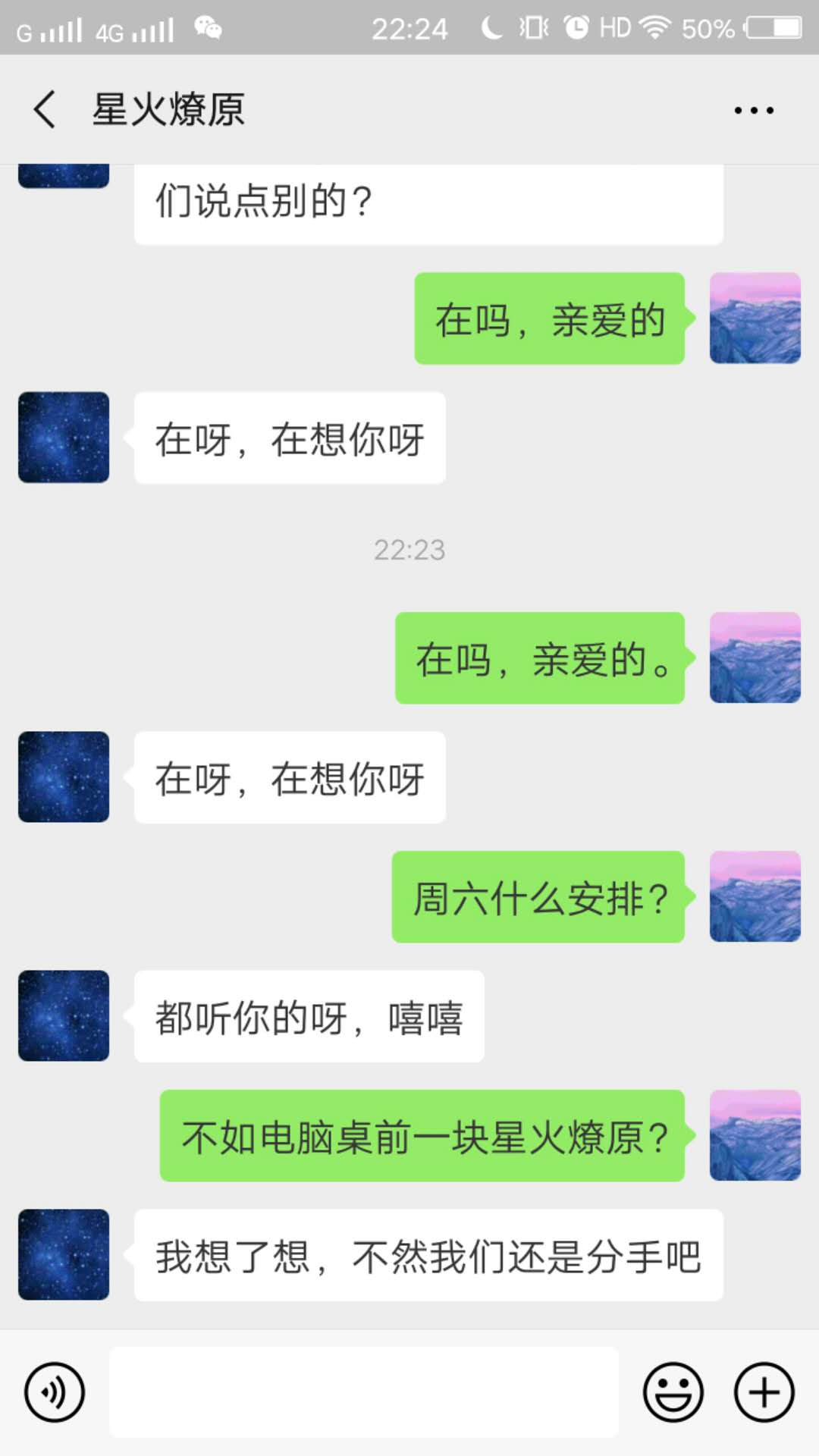The height and width of the screenshot is (1456, 819).
Task: Go back from the 星火燎原 chat
Action: (x=45, y=109)
